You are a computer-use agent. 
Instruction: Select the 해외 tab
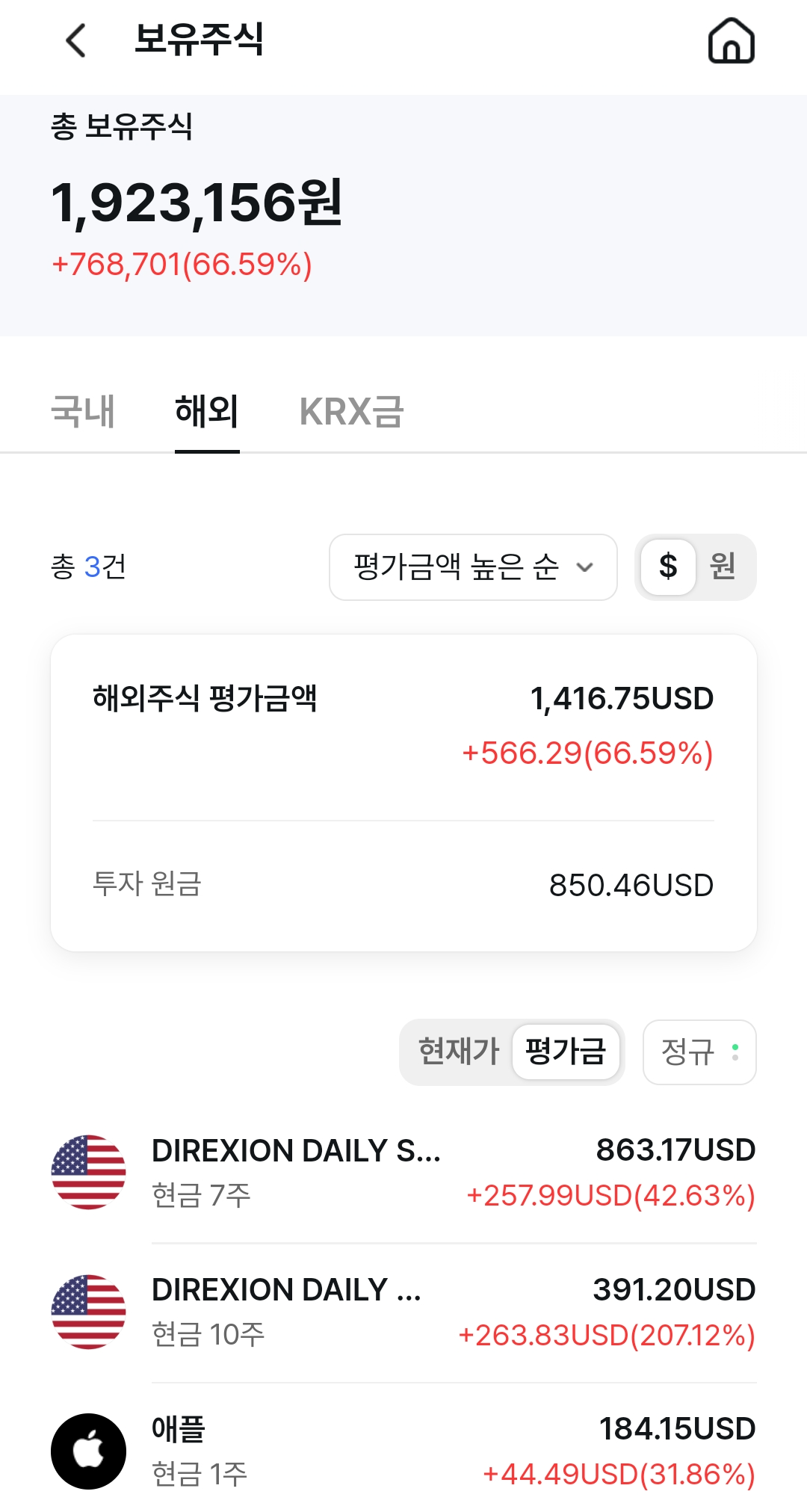tap(207, 412)
